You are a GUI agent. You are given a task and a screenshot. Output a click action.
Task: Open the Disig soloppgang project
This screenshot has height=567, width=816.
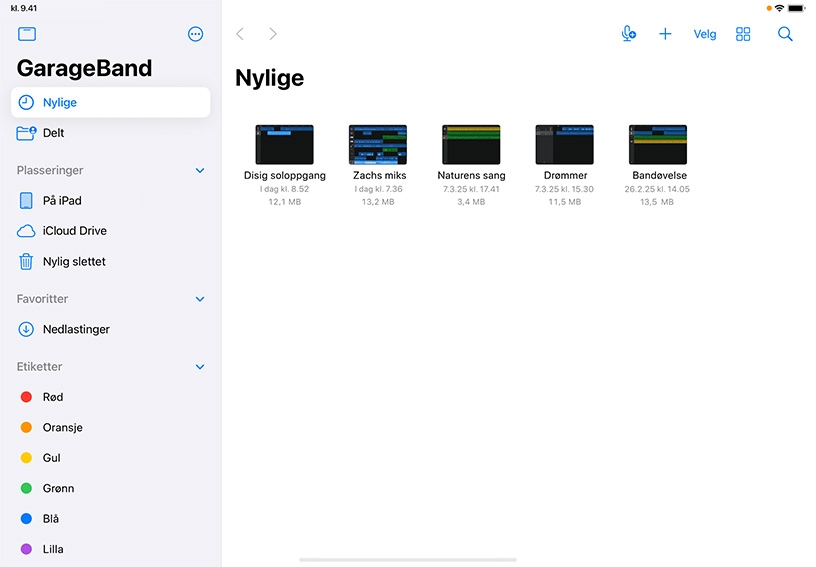(x=285, y=145)
